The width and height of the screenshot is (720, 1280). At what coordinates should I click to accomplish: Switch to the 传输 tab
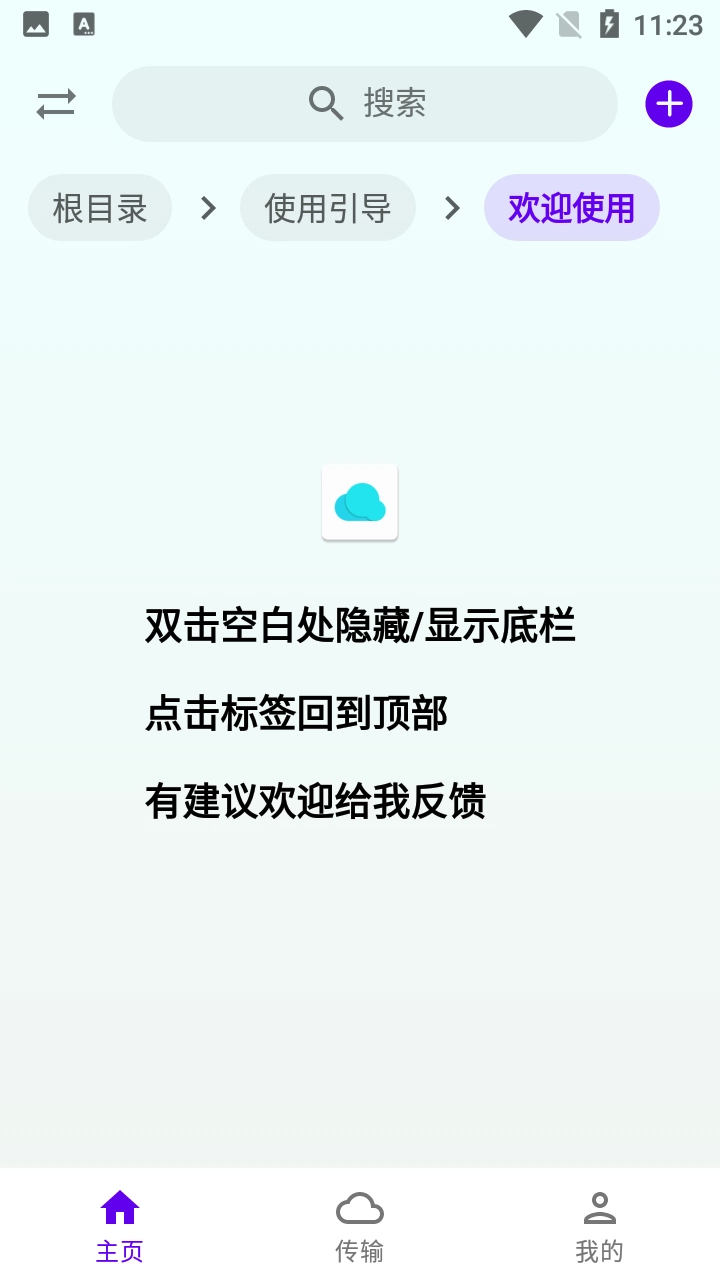359,1250
